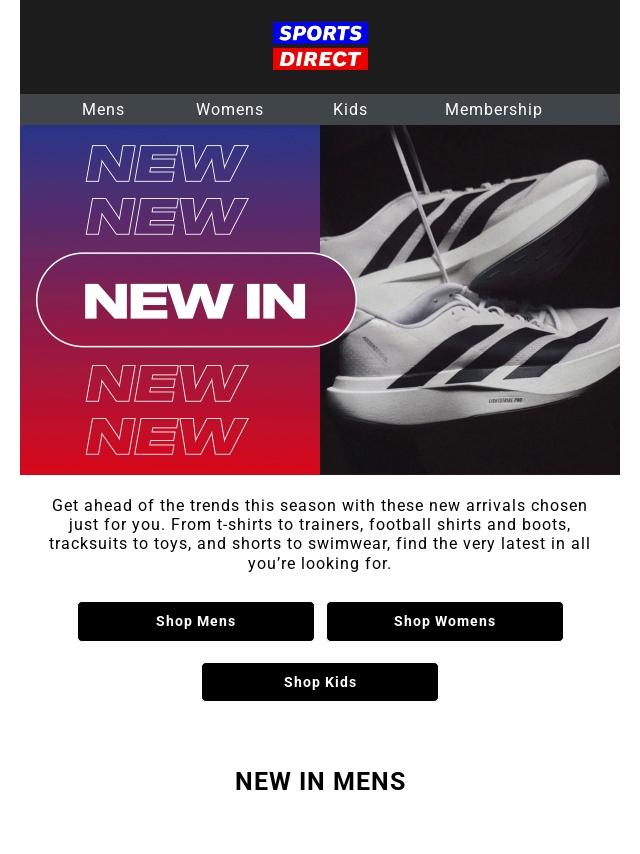Screen dimensions: 640x854
Task: Choose the Shop Kids button
Action: tap(320, 682)
